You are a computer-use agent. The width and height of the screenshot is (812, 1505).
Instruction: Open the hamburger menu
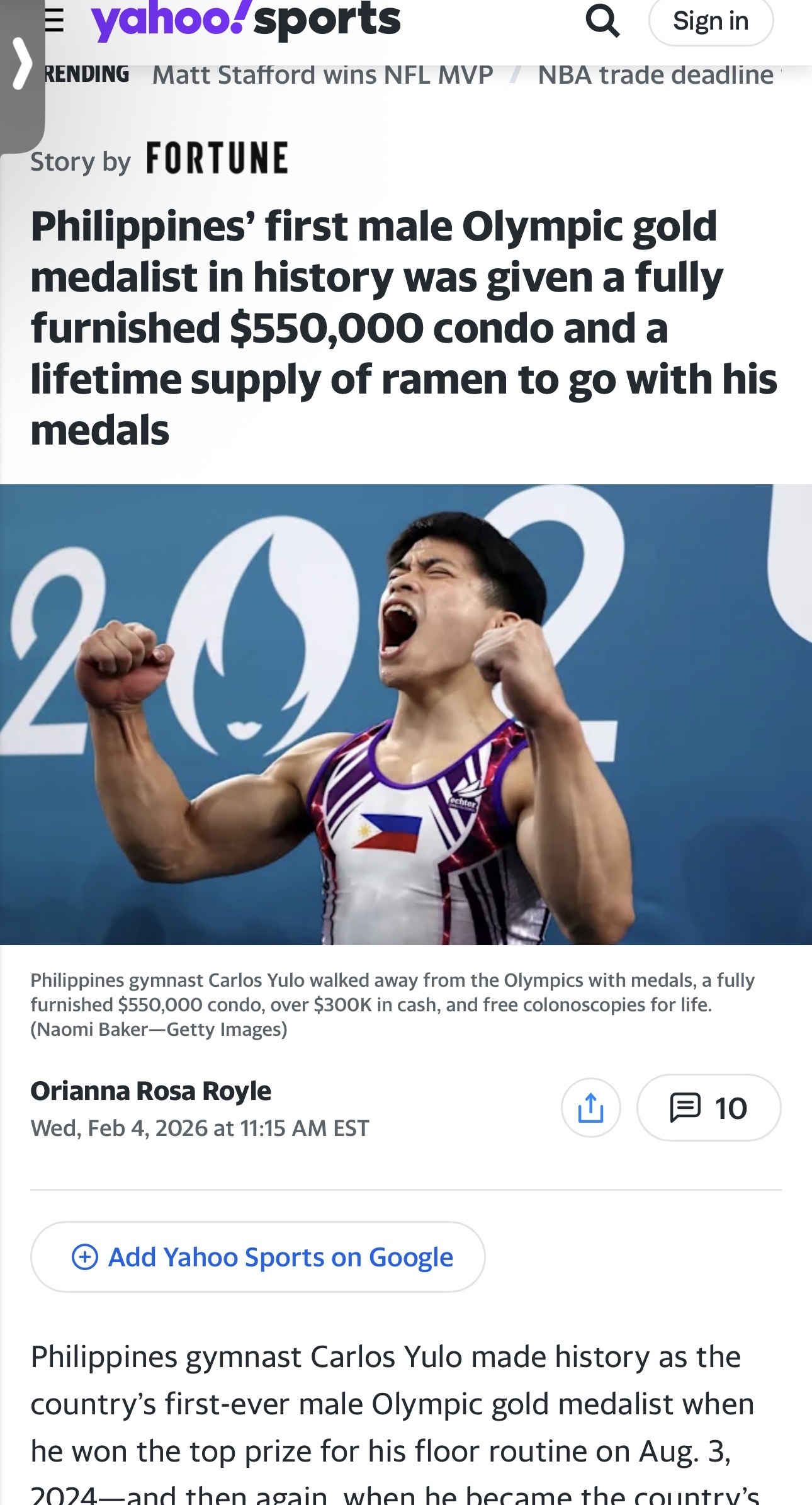pyautogui.click(x=55, y=21)
